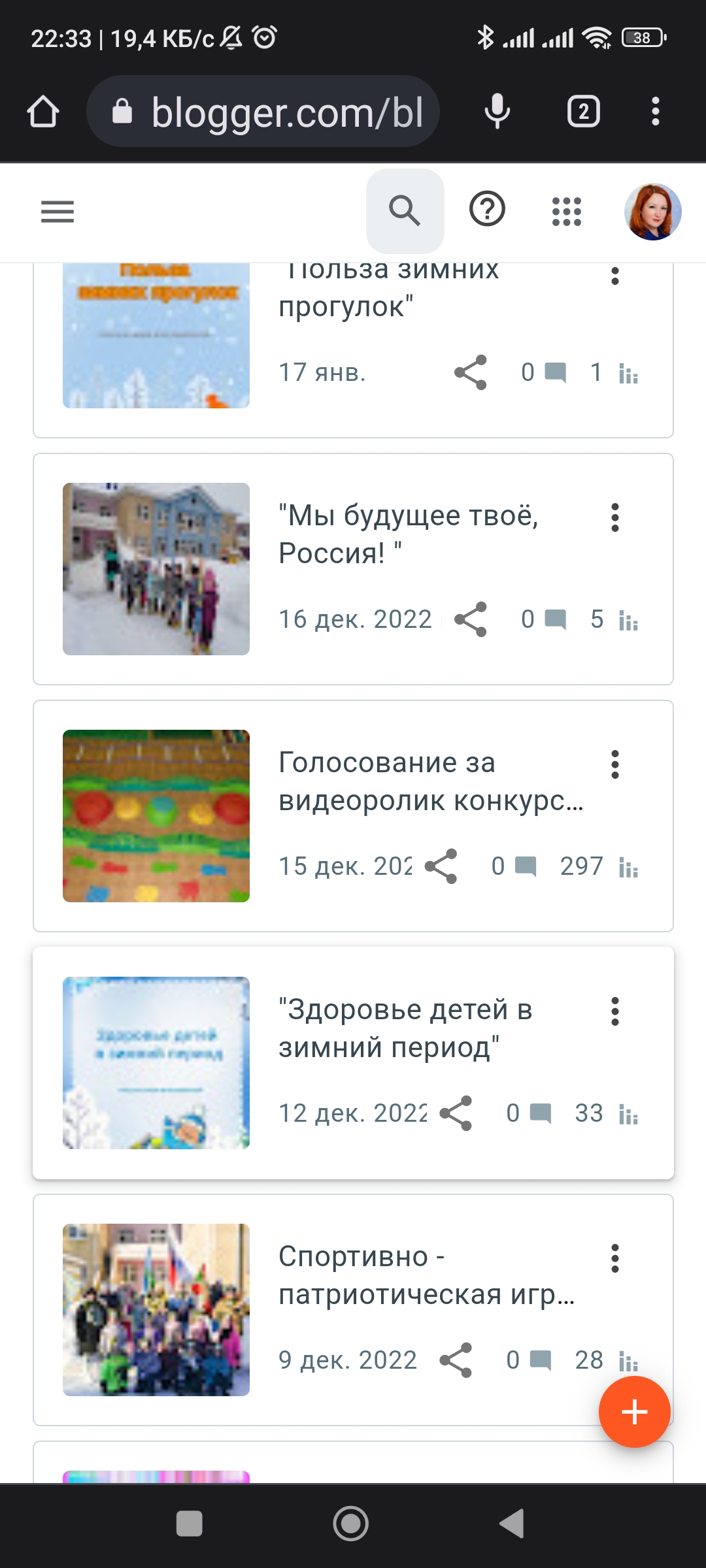Open post "Голосование за видеоролик конкурс…"
Screen dimensions: 706x1568
coord(430,781)
